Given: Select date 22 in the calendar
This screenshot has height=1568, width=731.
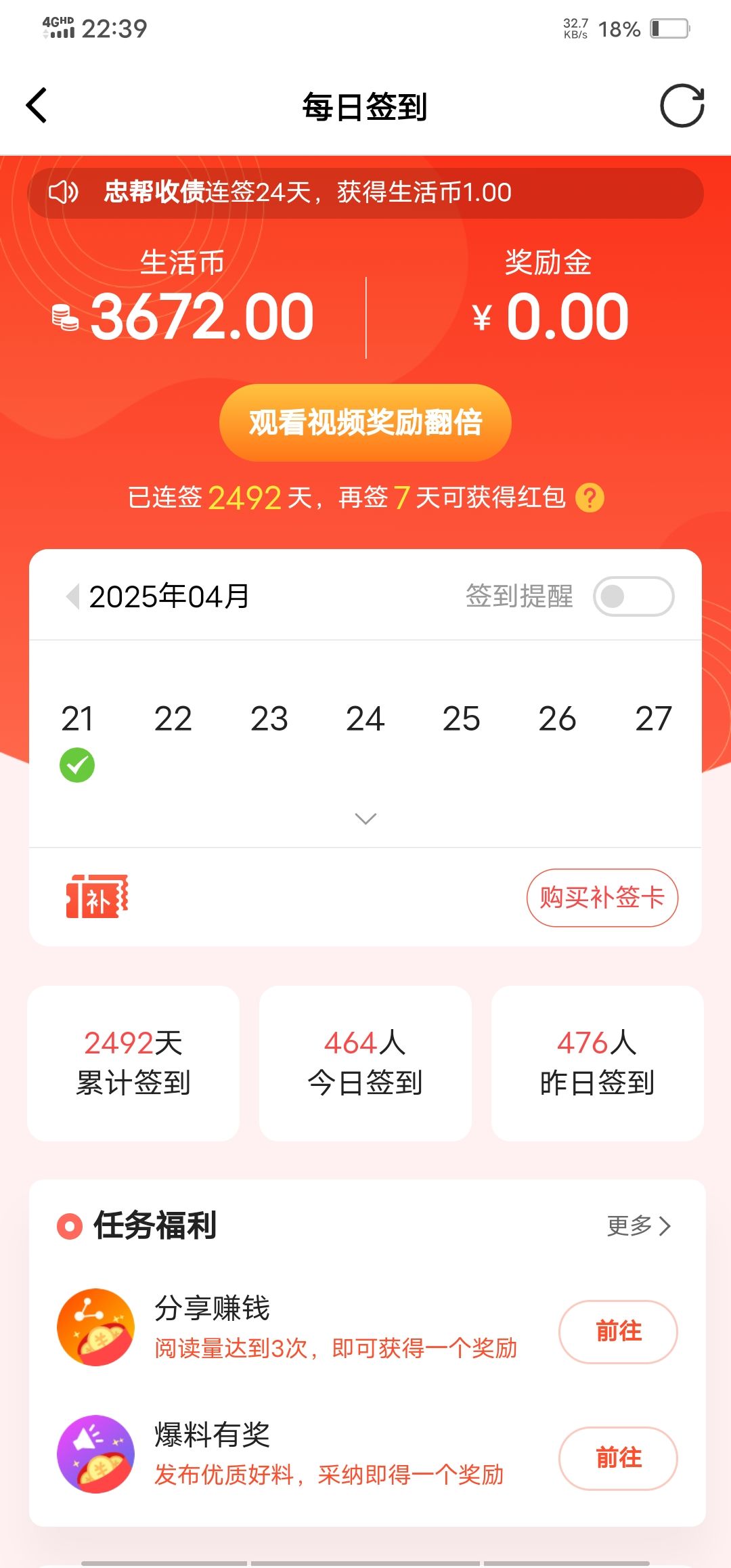Looking at the screenshot, I should coord(173,720).
